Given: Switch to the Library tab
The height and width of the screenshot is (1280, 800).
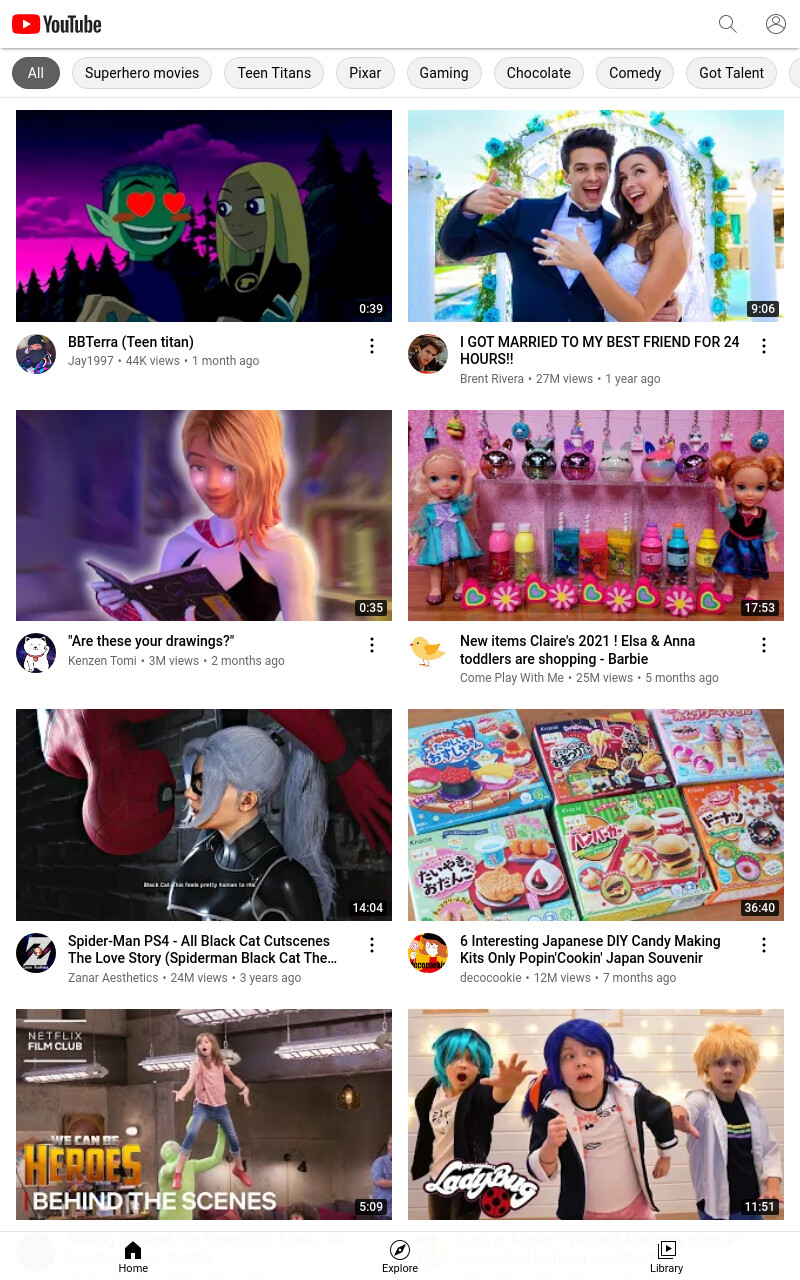Looking at the screenshot, I should (666, 1256).
